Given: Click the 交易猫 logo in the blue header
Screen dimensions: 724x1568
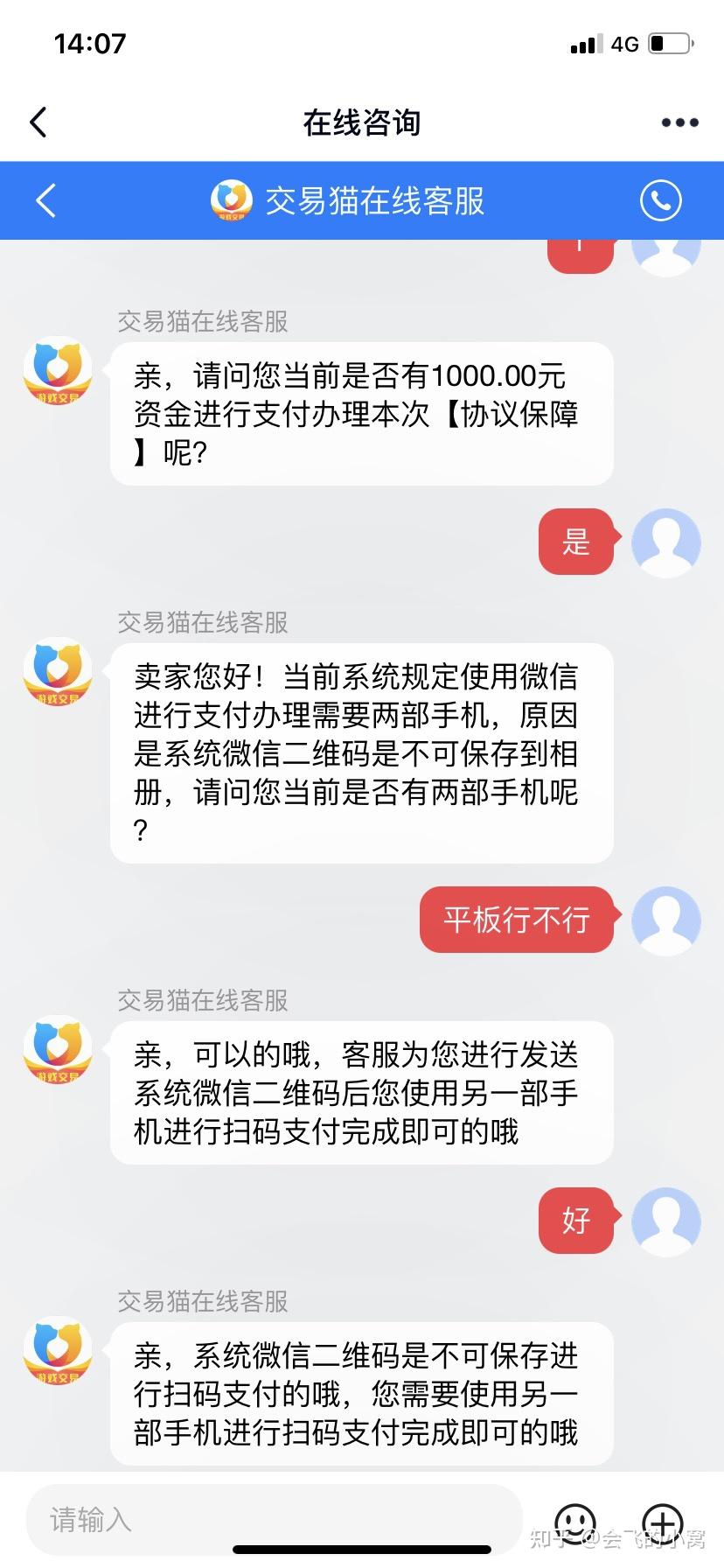Looking at the screenshot, I should click(230, 199).
